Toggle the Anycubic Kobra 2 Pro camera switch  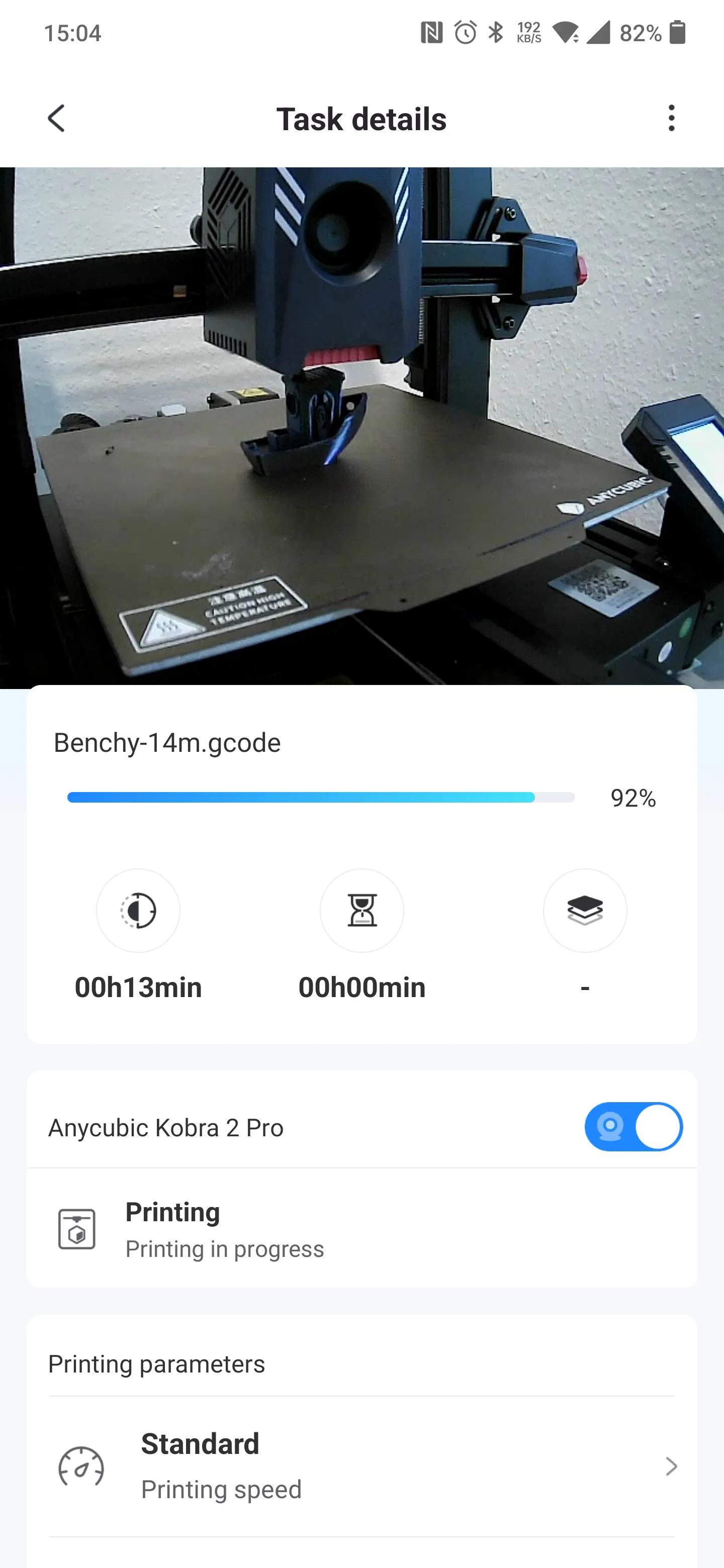[633, 1127]
